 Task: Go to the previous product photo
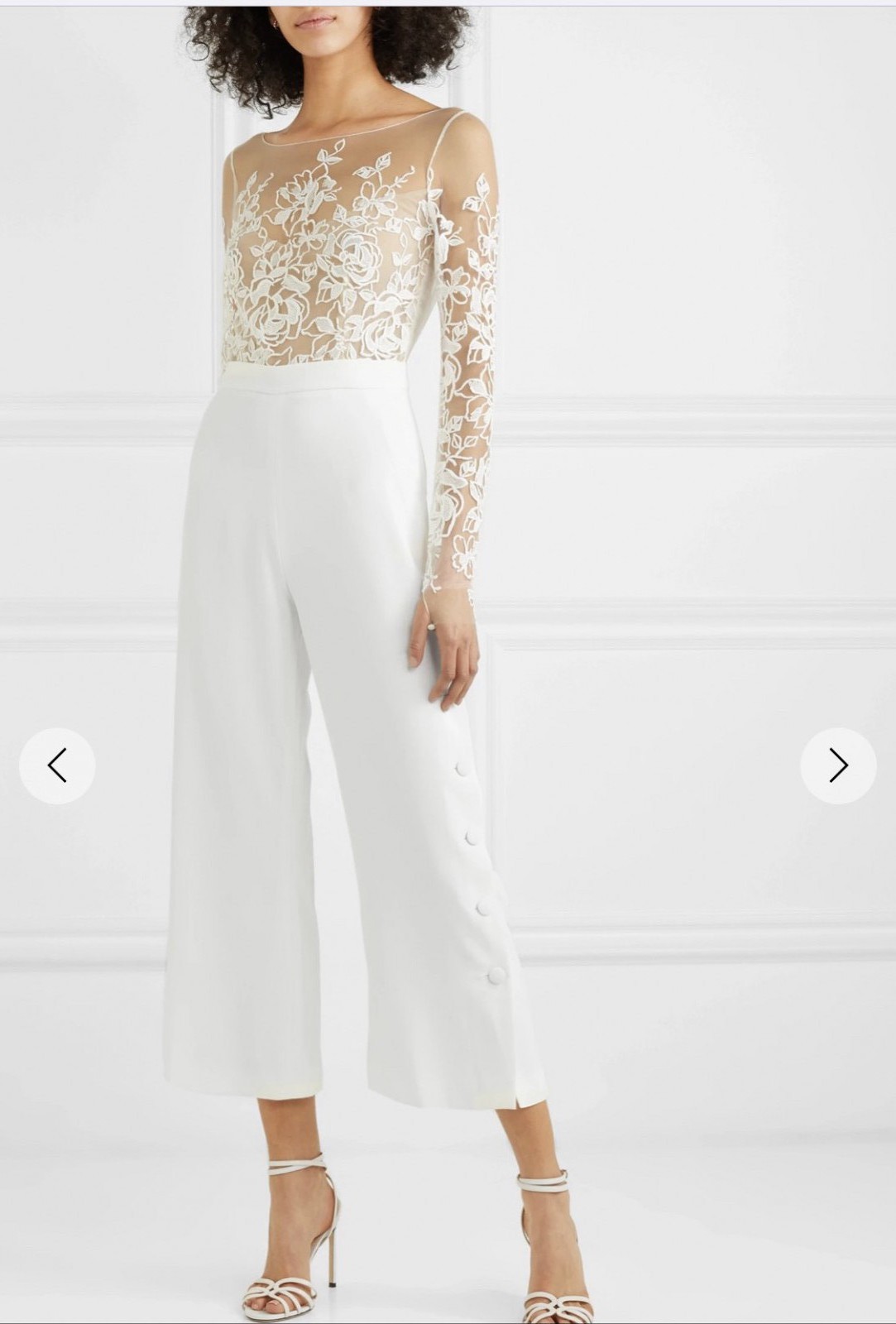click(57, 765)
